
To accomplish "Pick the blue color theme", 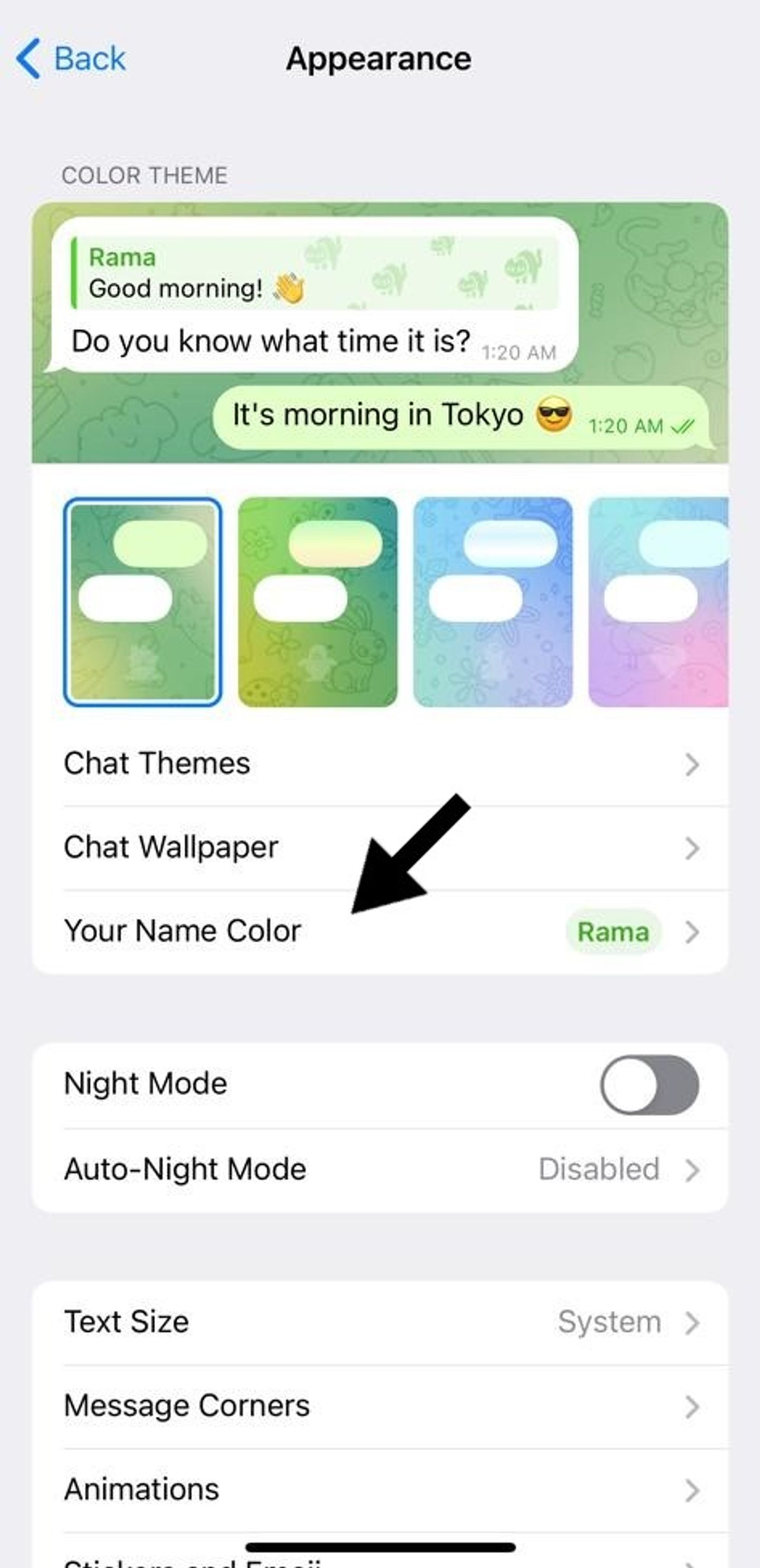I will [x=492, y=601].
